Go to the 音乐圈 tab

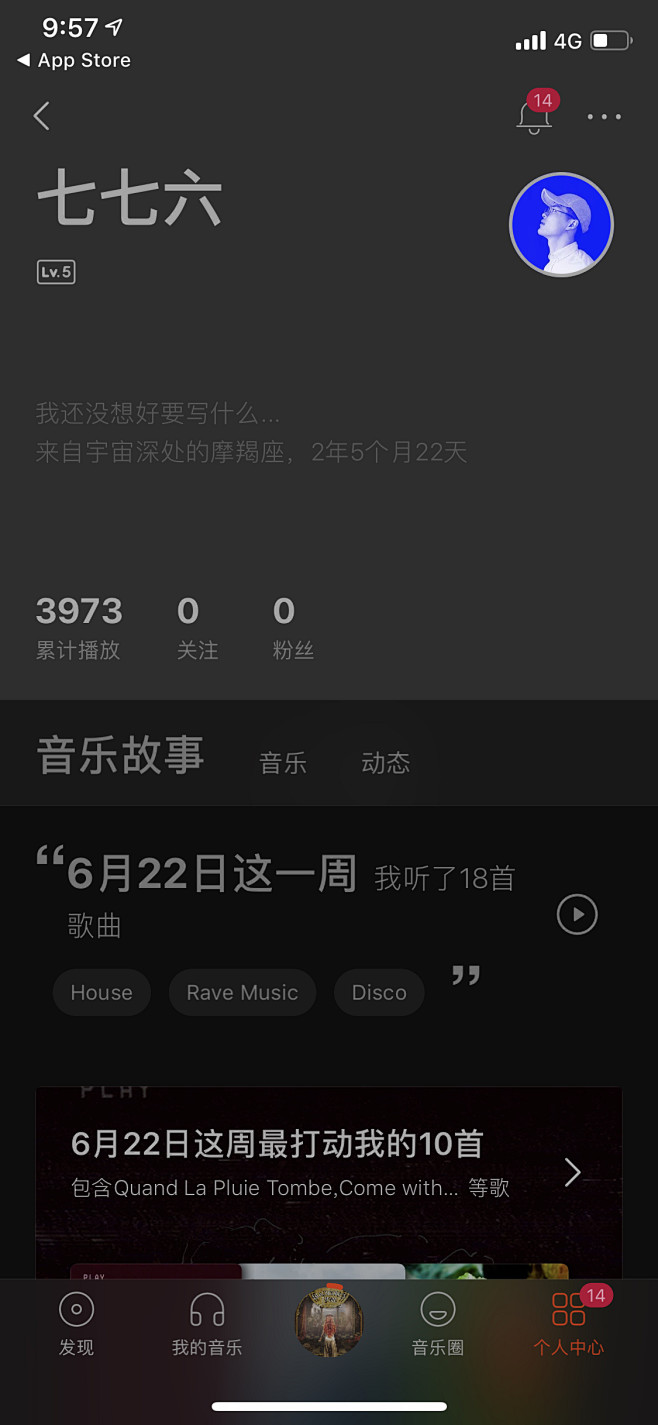(x=438, y=1323)
